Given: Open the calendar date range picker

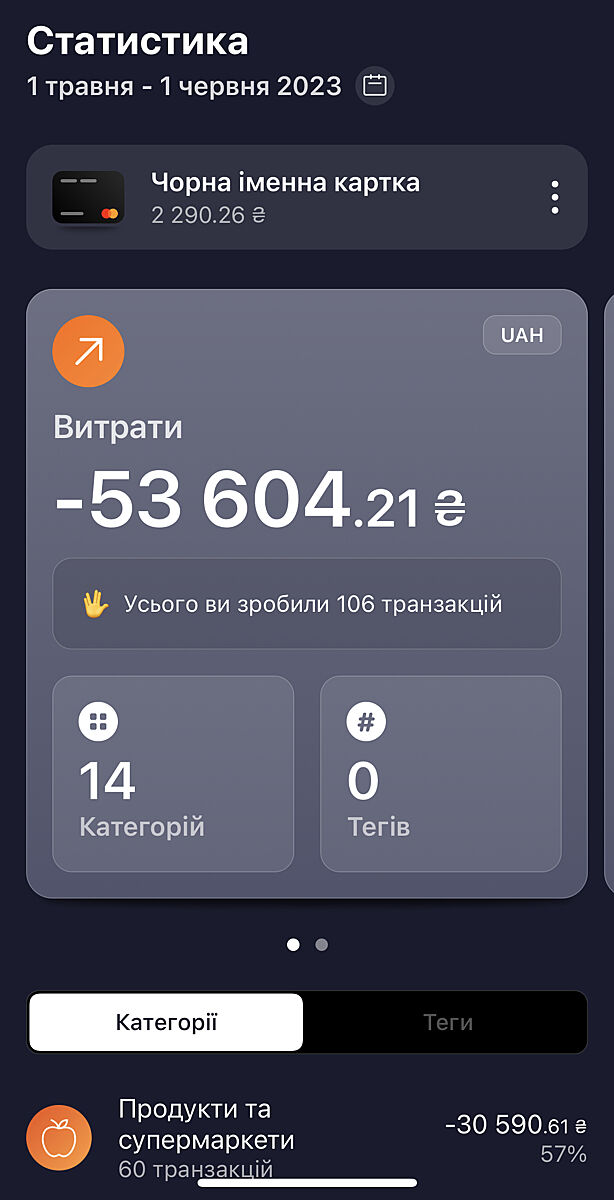Looking at the screenshot, I should 375,86.
